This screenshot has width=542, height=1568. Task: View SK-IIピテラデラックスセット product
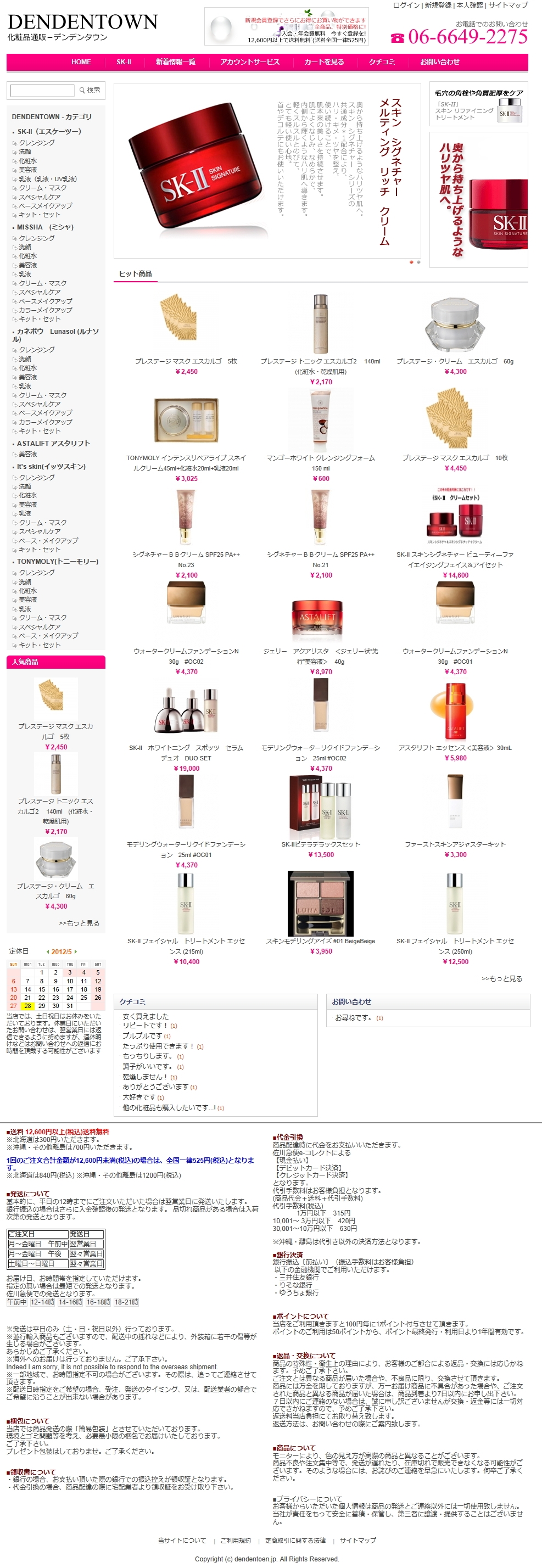click(320, 844)
